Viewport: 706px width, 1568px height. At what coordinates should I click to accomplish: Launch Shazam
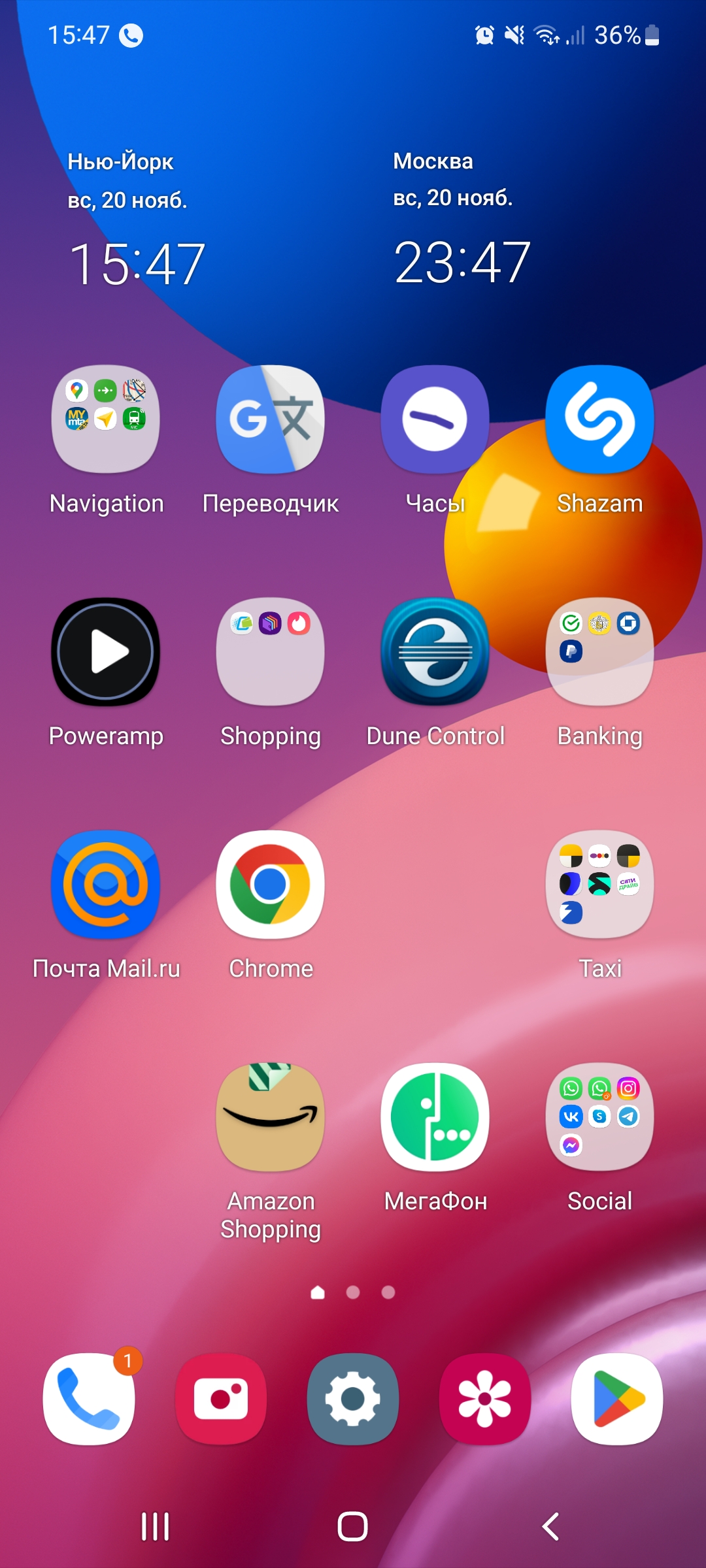[600, 419]
